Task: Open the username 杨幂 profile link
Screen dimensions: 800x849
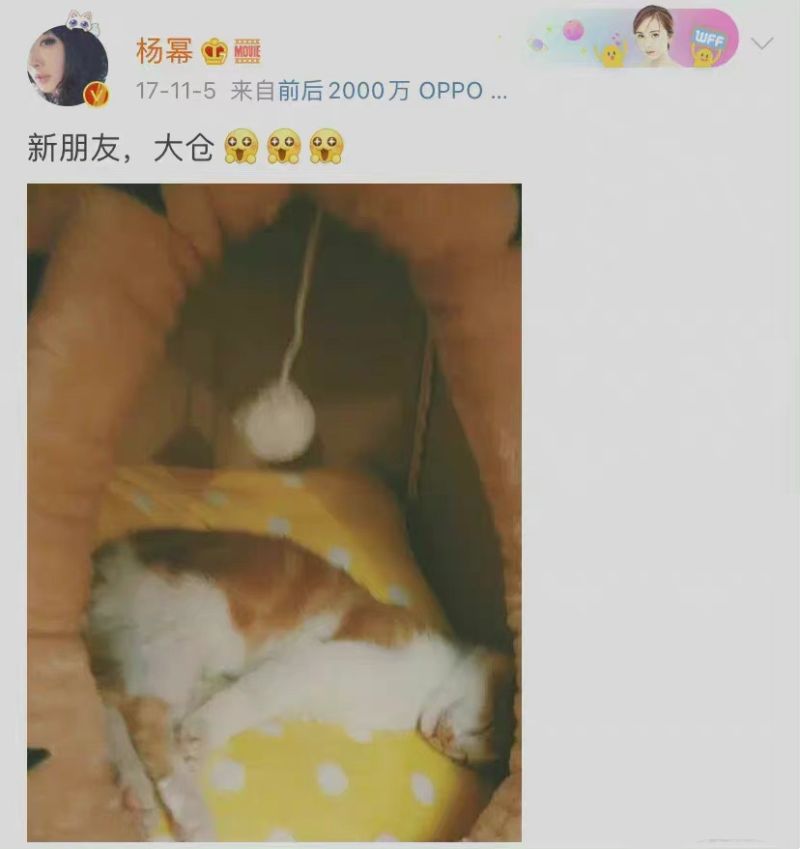Action: point(165,50)
